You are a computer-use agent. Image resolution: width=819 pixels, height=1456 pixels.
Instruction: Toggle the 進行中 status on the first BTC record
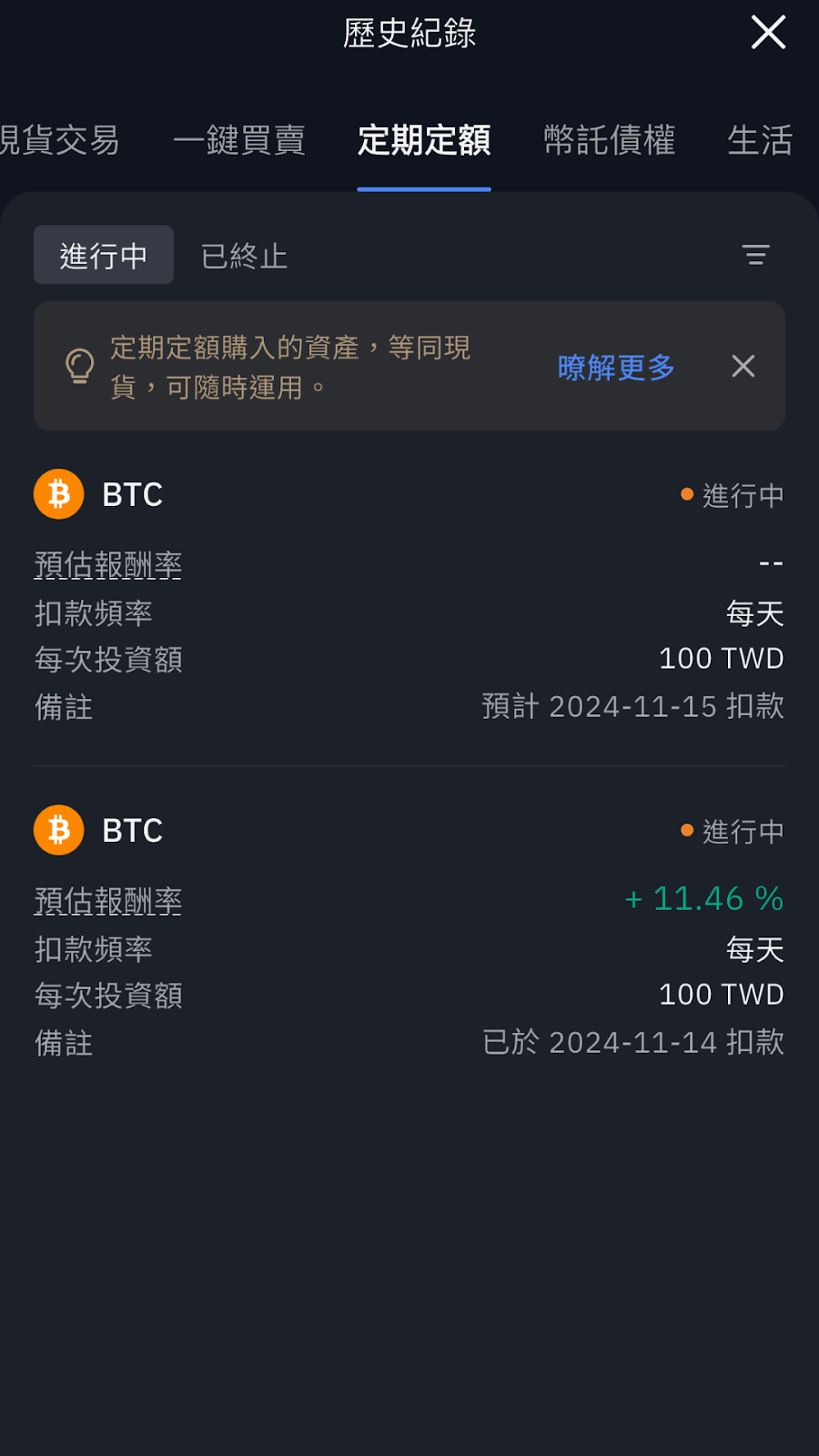[x=742, y=494]
